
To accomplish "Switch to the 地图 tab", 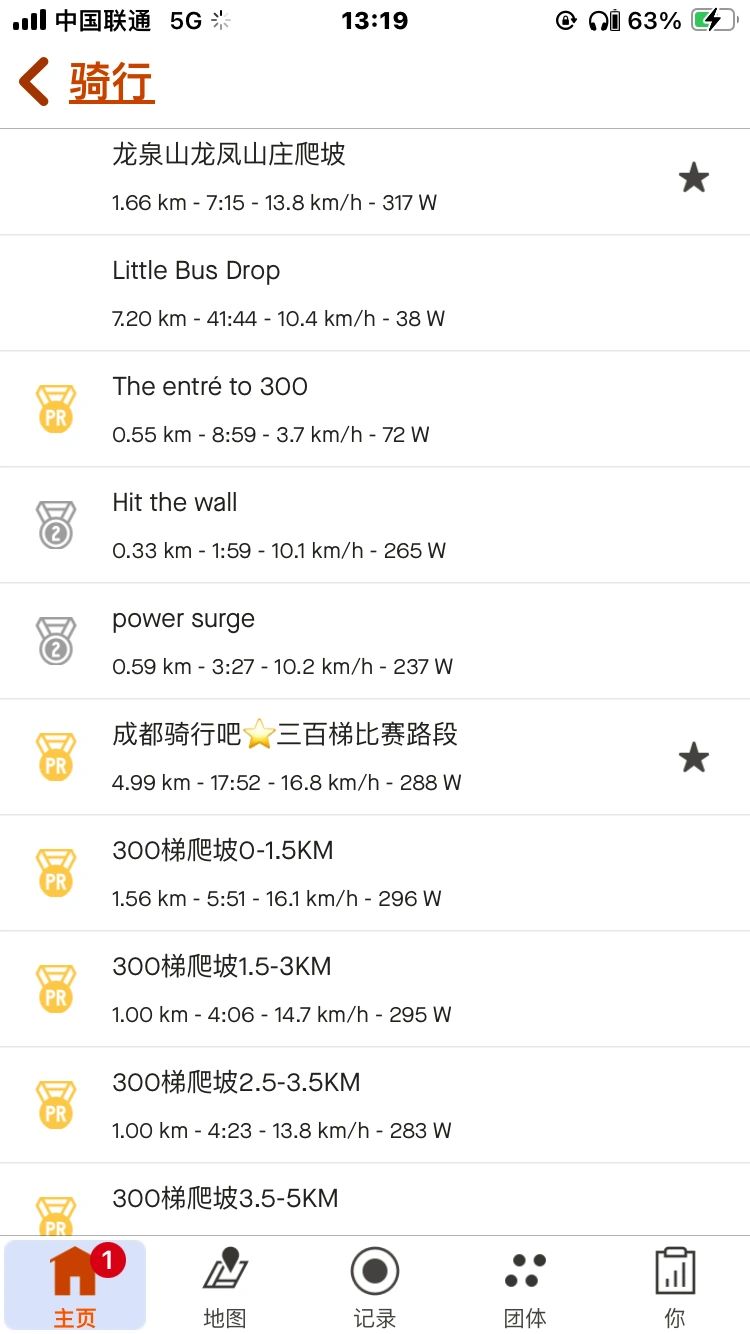I will [x=225, y=1286].
